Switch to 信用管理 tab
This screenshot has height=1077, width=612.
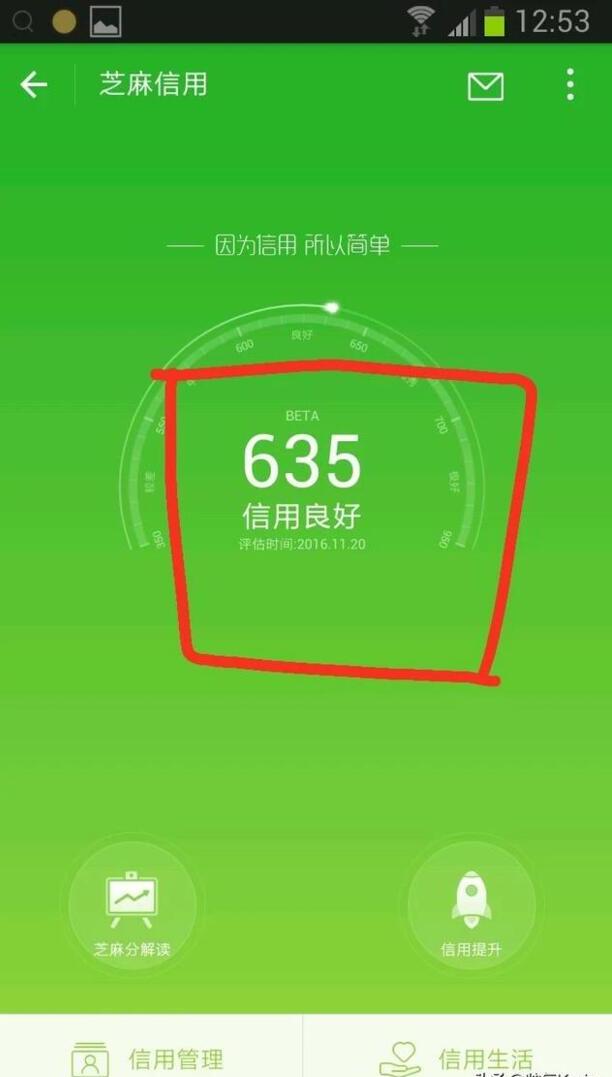pyautogui.click(x=150, y=1056)
